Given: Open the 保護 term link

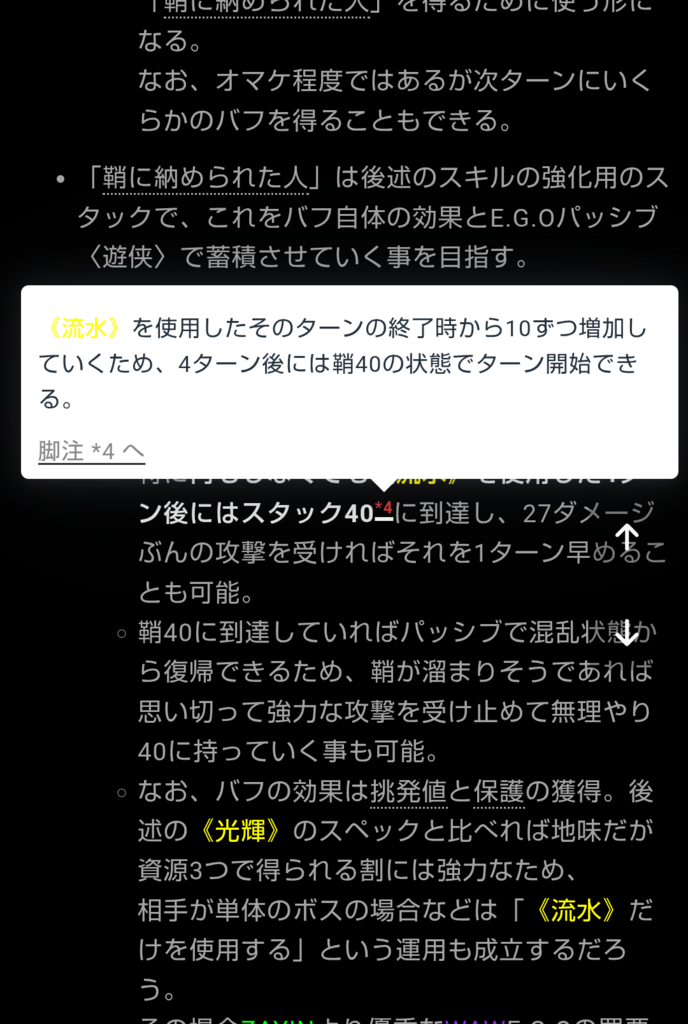Looking at the screenshot, I should pos(498,792).
